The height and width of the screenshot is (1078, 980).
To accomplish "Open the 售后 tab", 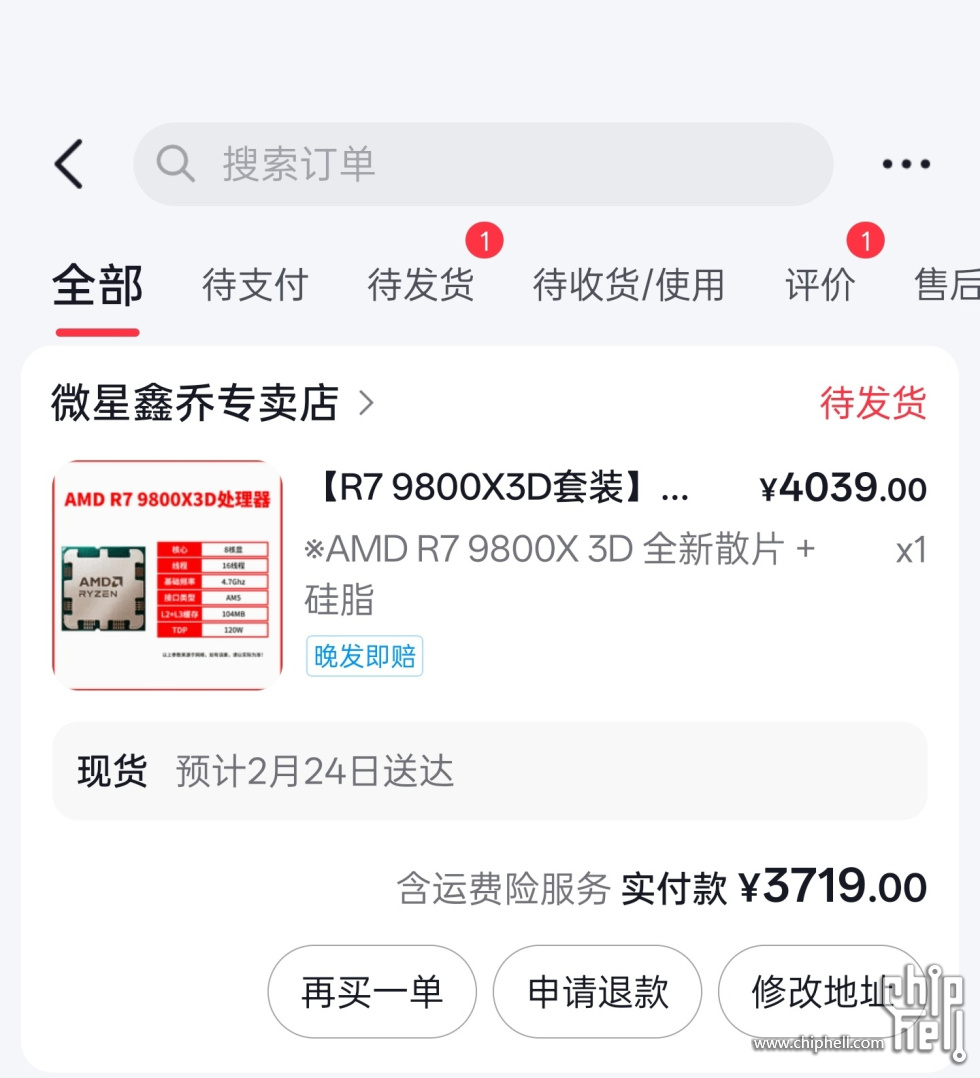I will click(x=947, y=286).
